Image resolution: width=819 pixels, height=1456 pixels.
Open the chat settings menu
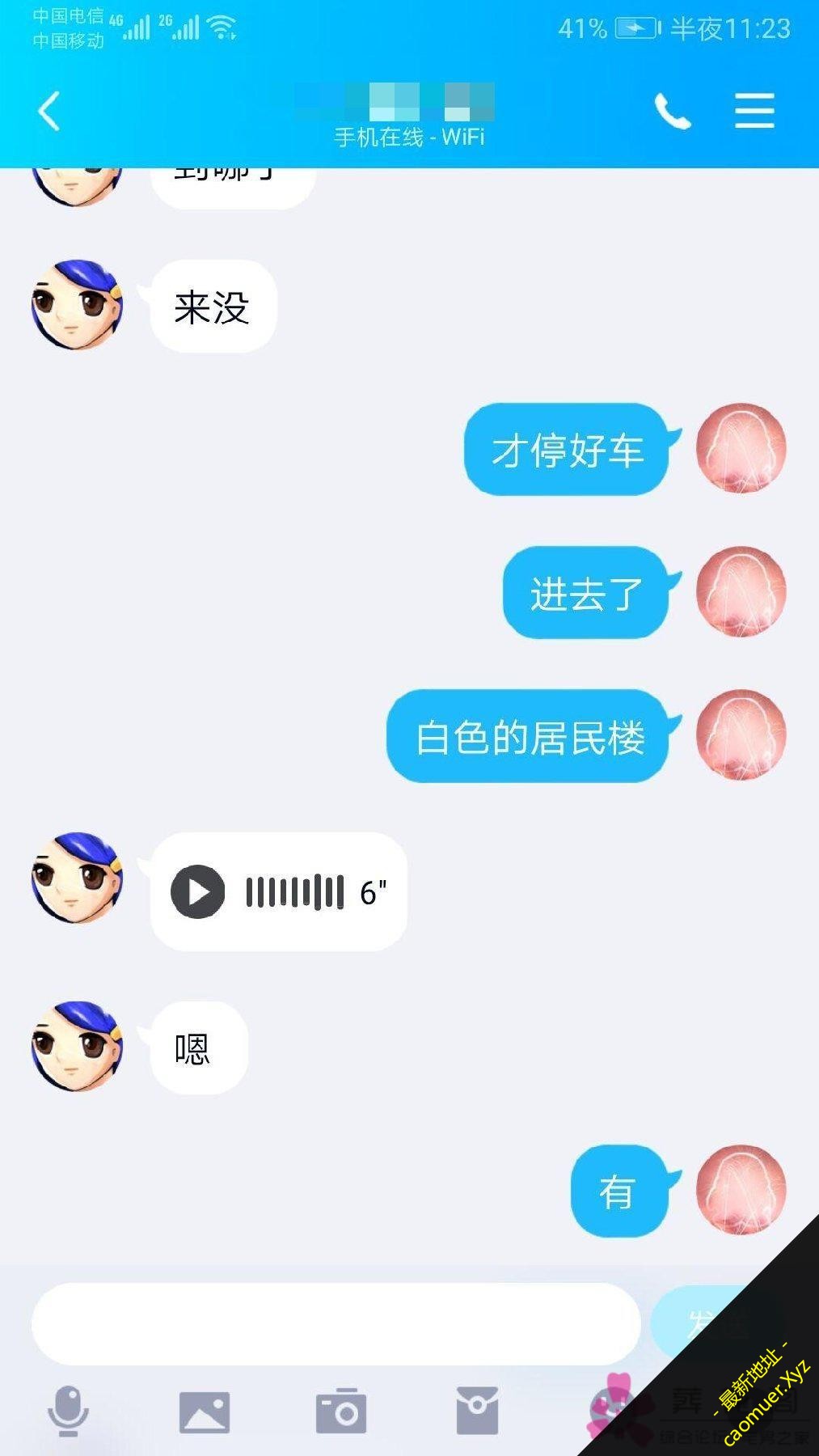point(754,111)
